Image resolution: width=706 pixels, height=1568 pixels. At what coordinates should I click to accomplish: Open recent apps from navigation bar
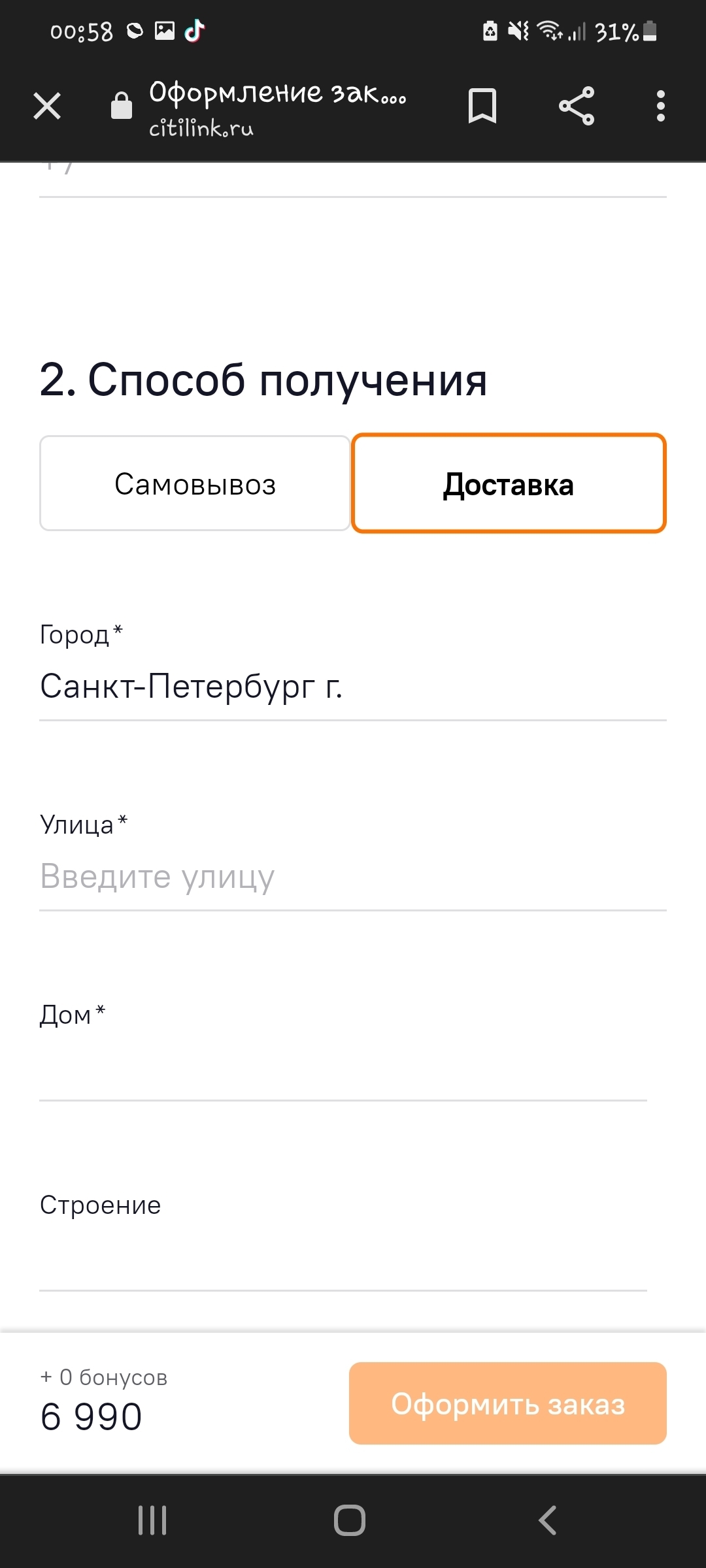(152, 1520)
